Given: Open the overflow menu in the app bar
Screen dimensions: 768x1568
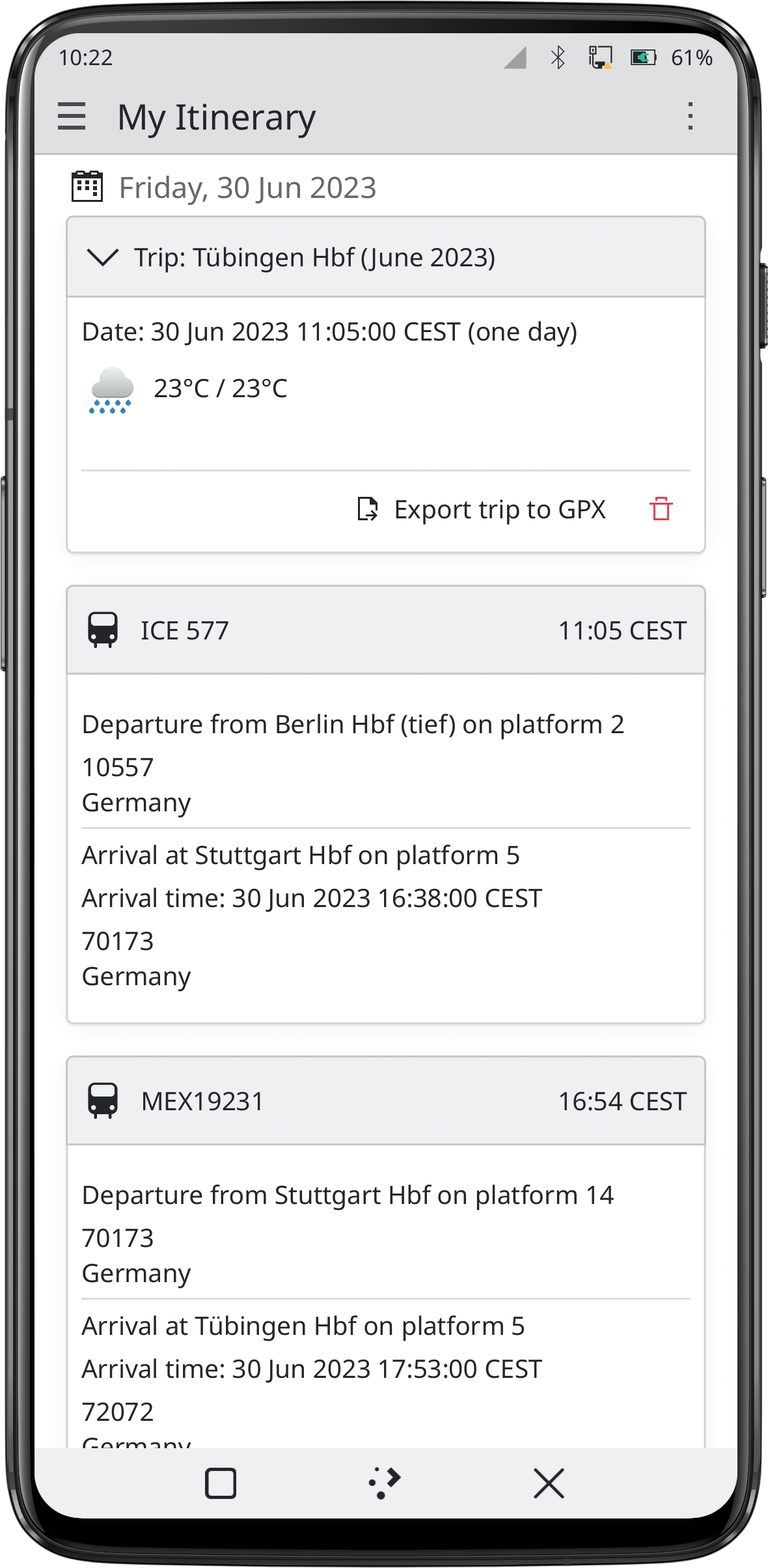Looking at the screenshot, I should tap(690, 117).
